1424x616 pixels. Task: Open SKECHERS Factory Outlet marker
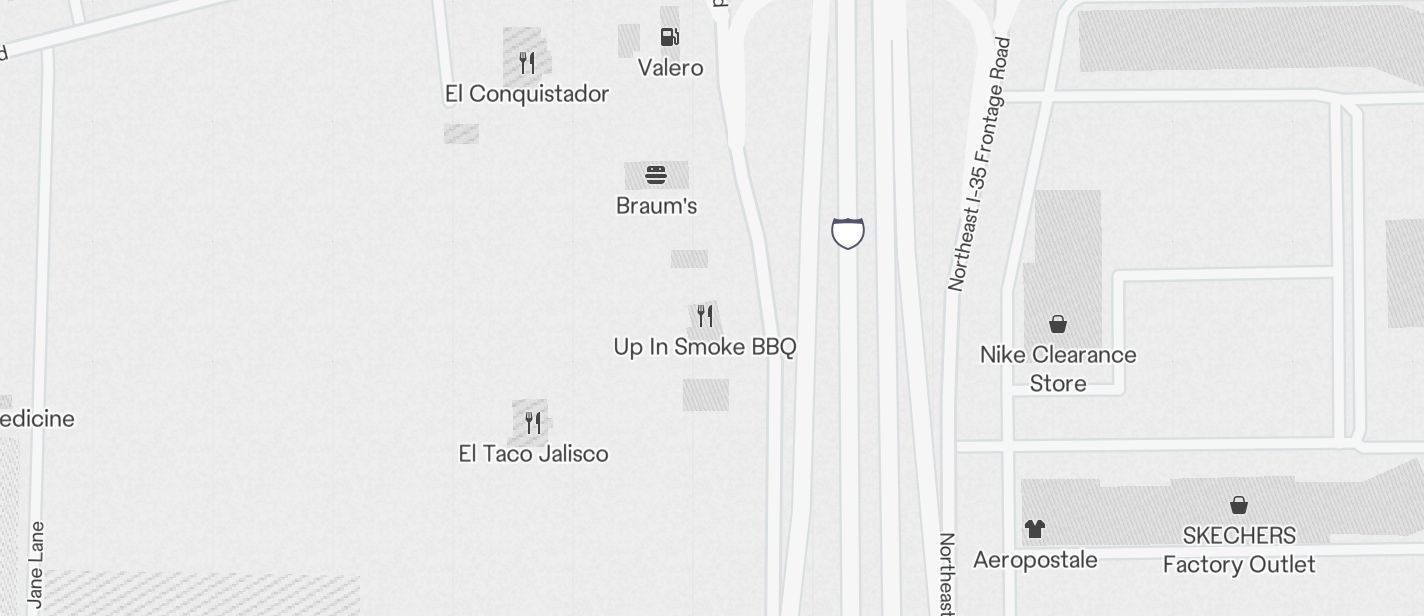coord(1239,506)
